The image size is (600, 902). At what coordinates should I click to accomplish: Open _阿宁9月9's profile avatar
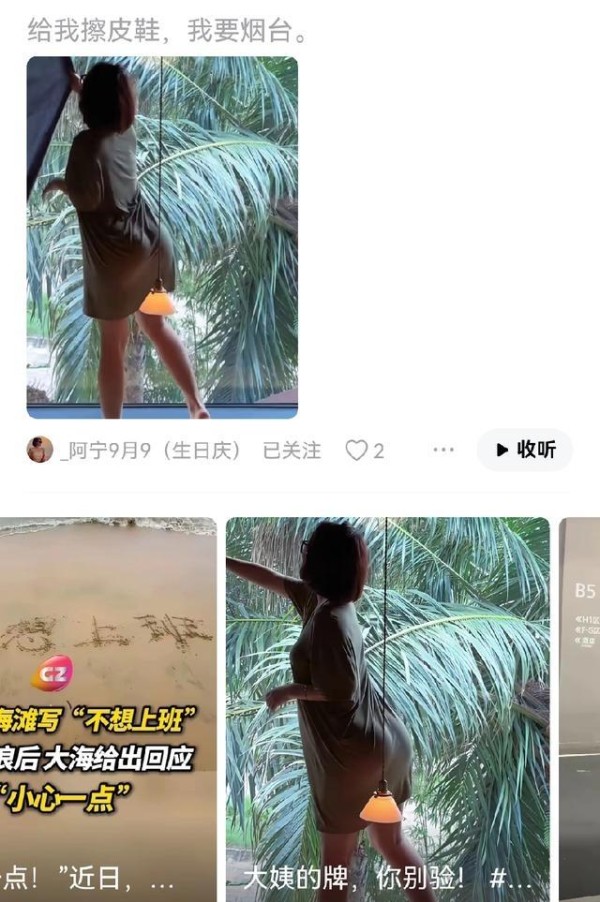[40, 450]
